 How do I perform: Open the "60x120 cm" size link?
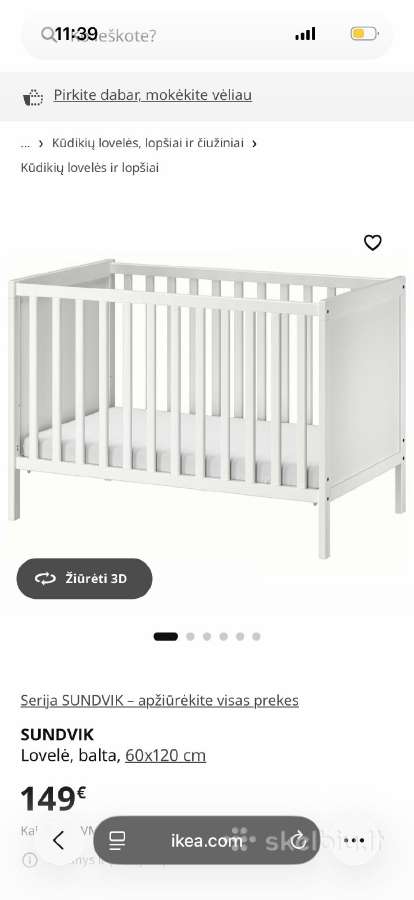[165, 755]
